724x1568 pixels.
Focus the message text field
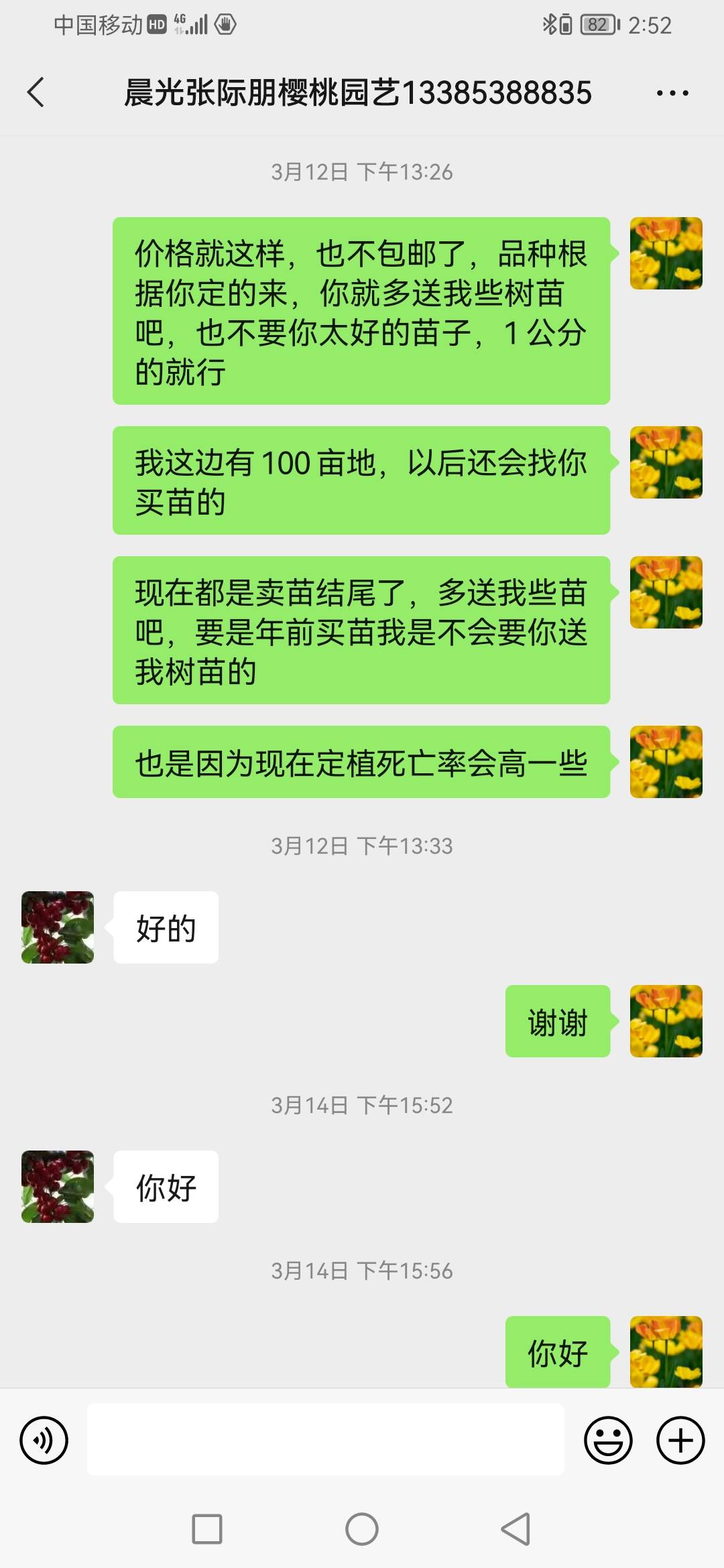[326, 1439]
